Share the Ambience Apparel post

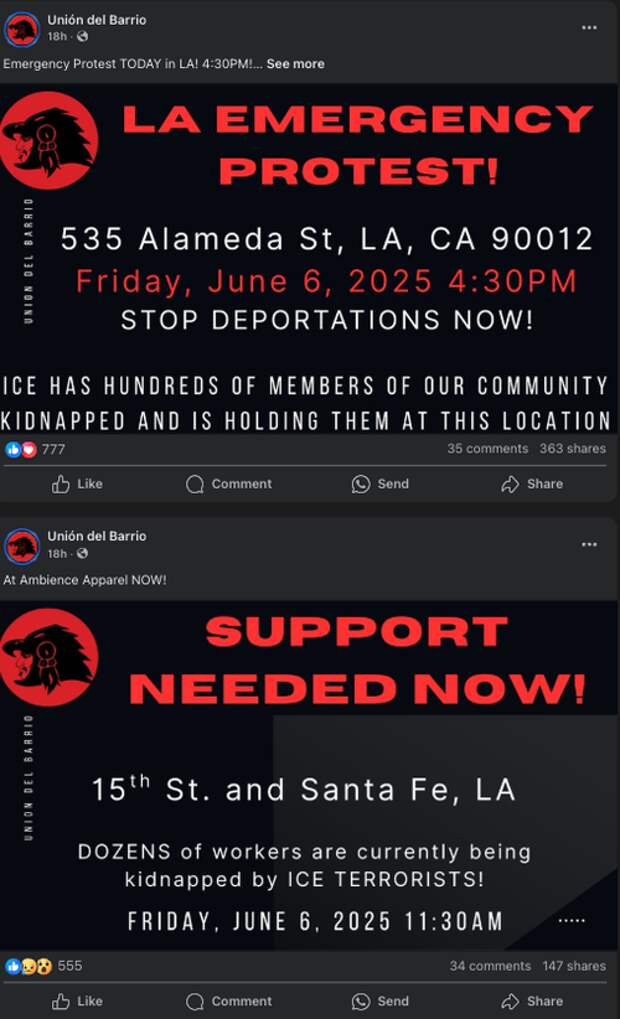coord(532,1001)
